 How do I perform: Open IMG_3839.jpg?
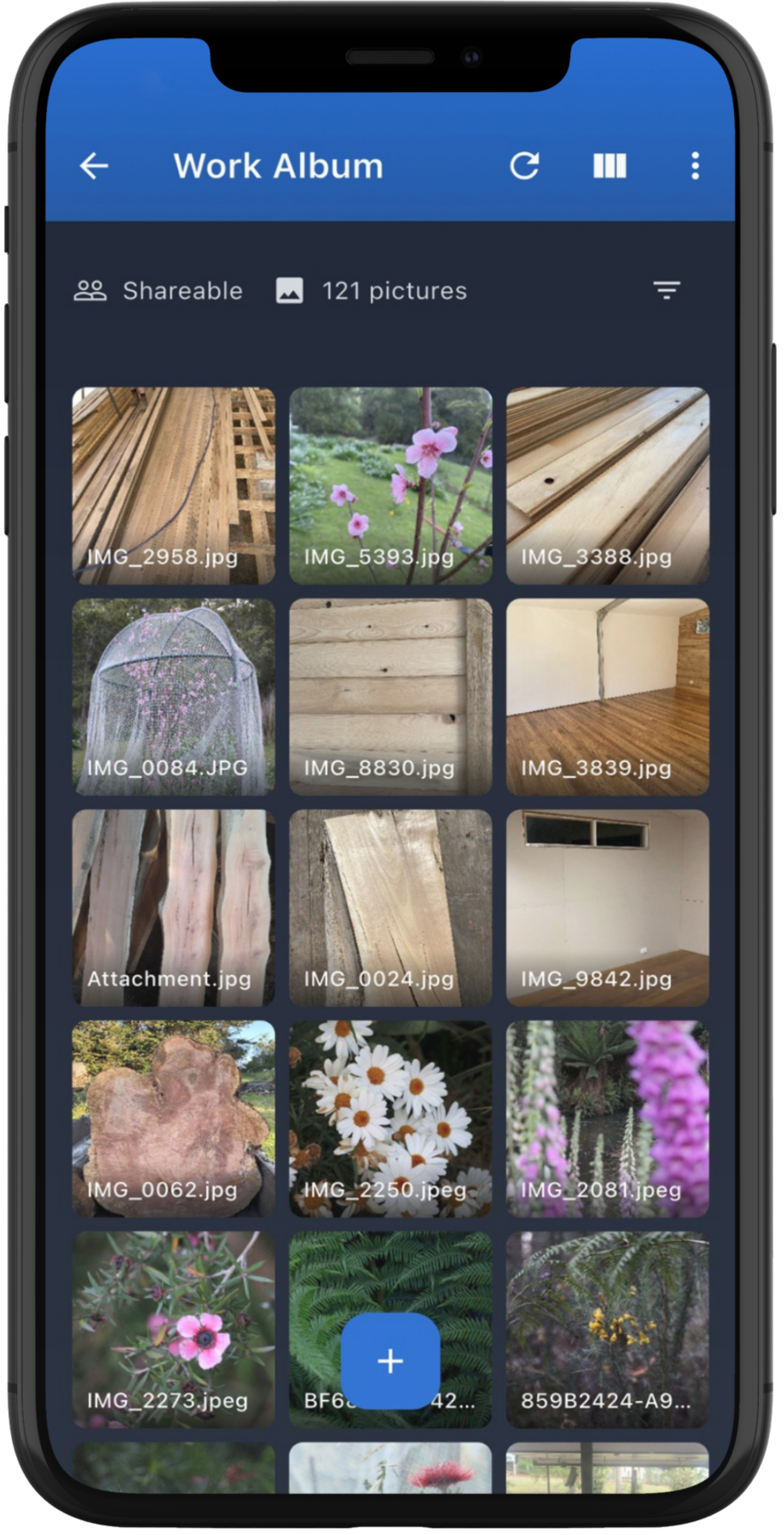click(607, 696)
